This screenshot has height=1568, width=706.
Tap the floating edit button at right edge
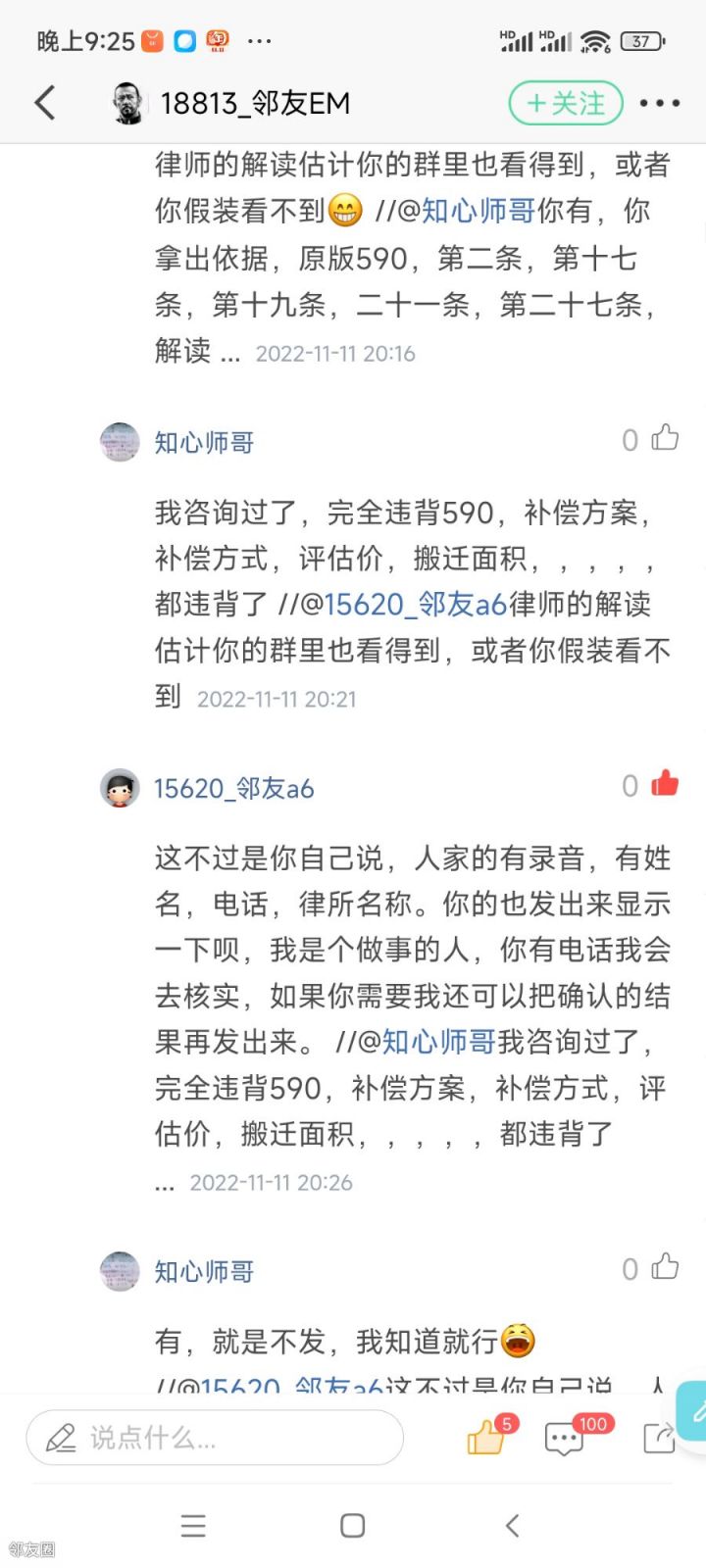pyautogui.click(x=694, y=1411)
